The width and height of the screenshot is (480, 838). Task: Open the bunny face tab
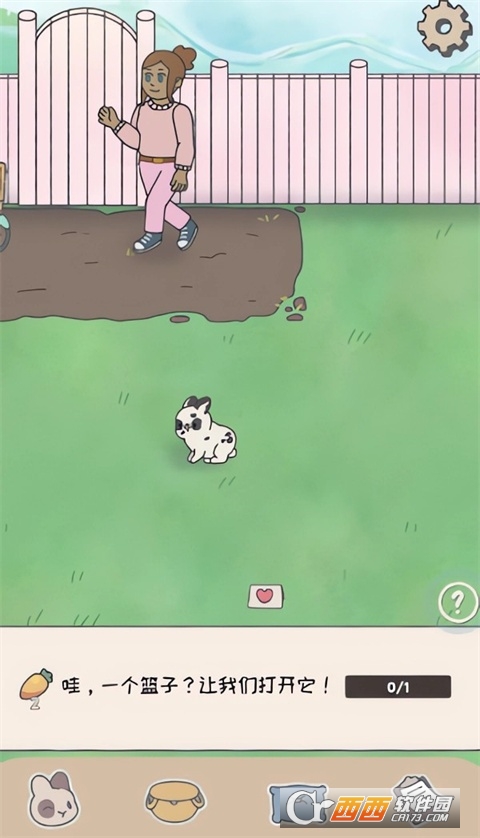point(53,799)
